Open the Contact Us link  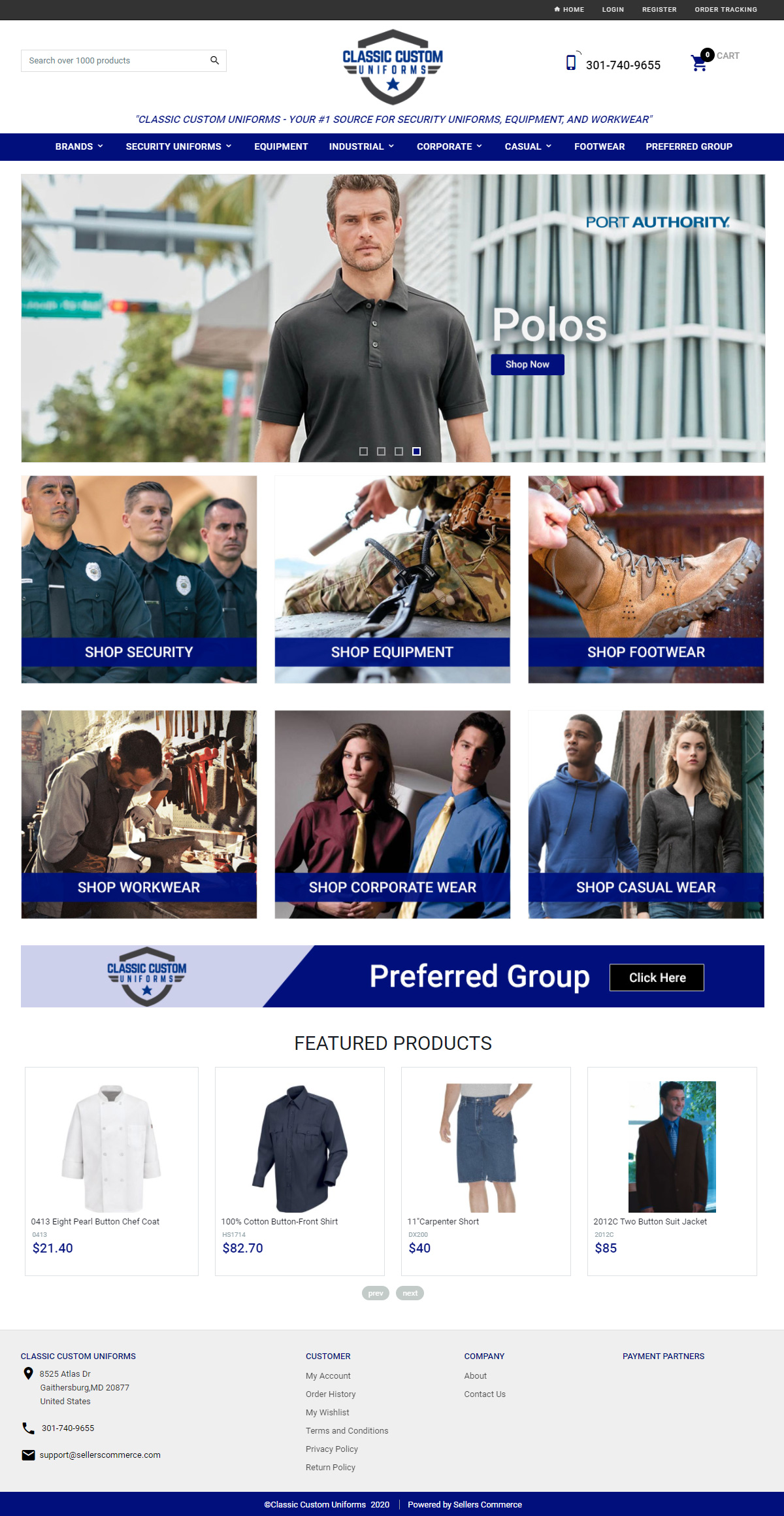485,1394
